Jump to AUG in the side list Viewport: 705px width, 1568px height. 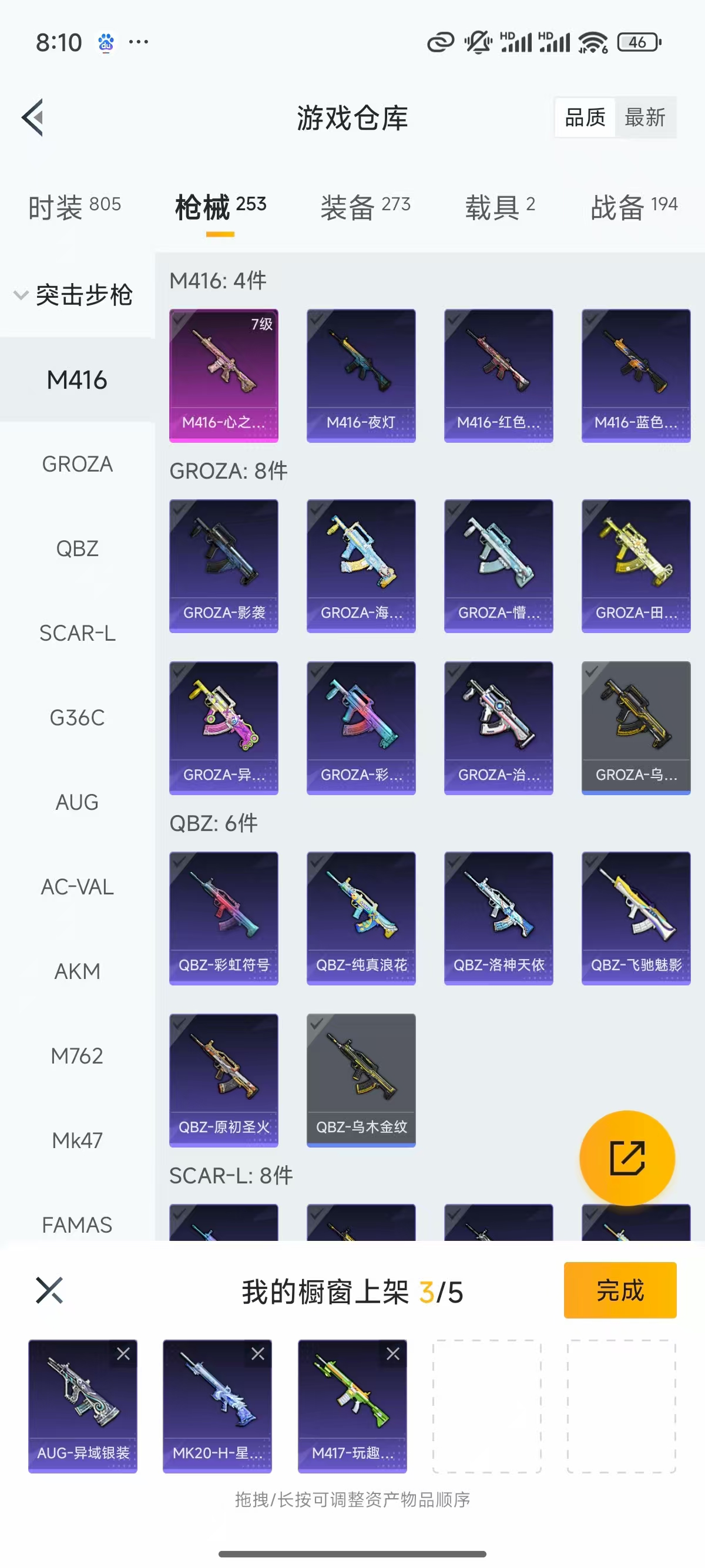point(78,802)
